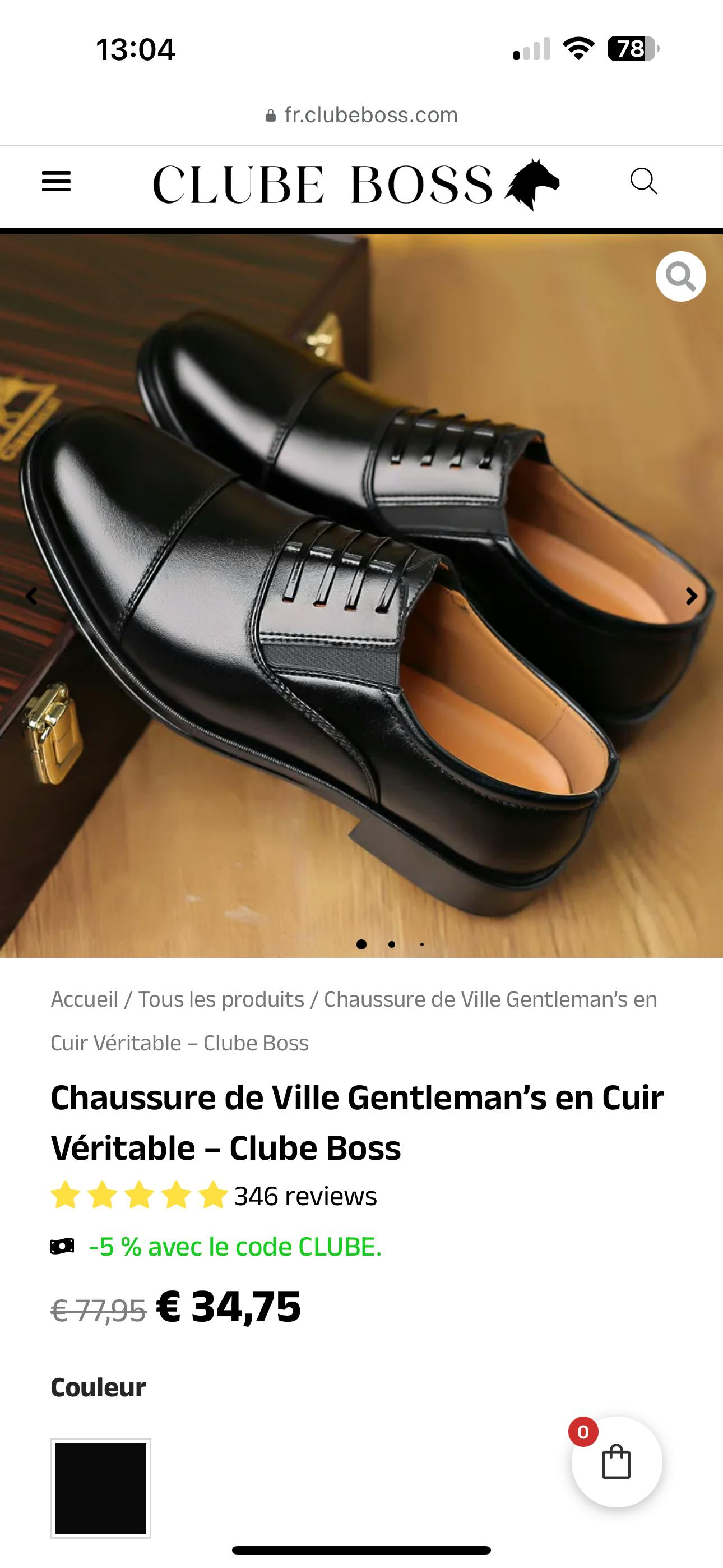Viewport: 723px width, 1568px height.
Task: Open the 346 reviews rating
Action: pos(305,1196)
